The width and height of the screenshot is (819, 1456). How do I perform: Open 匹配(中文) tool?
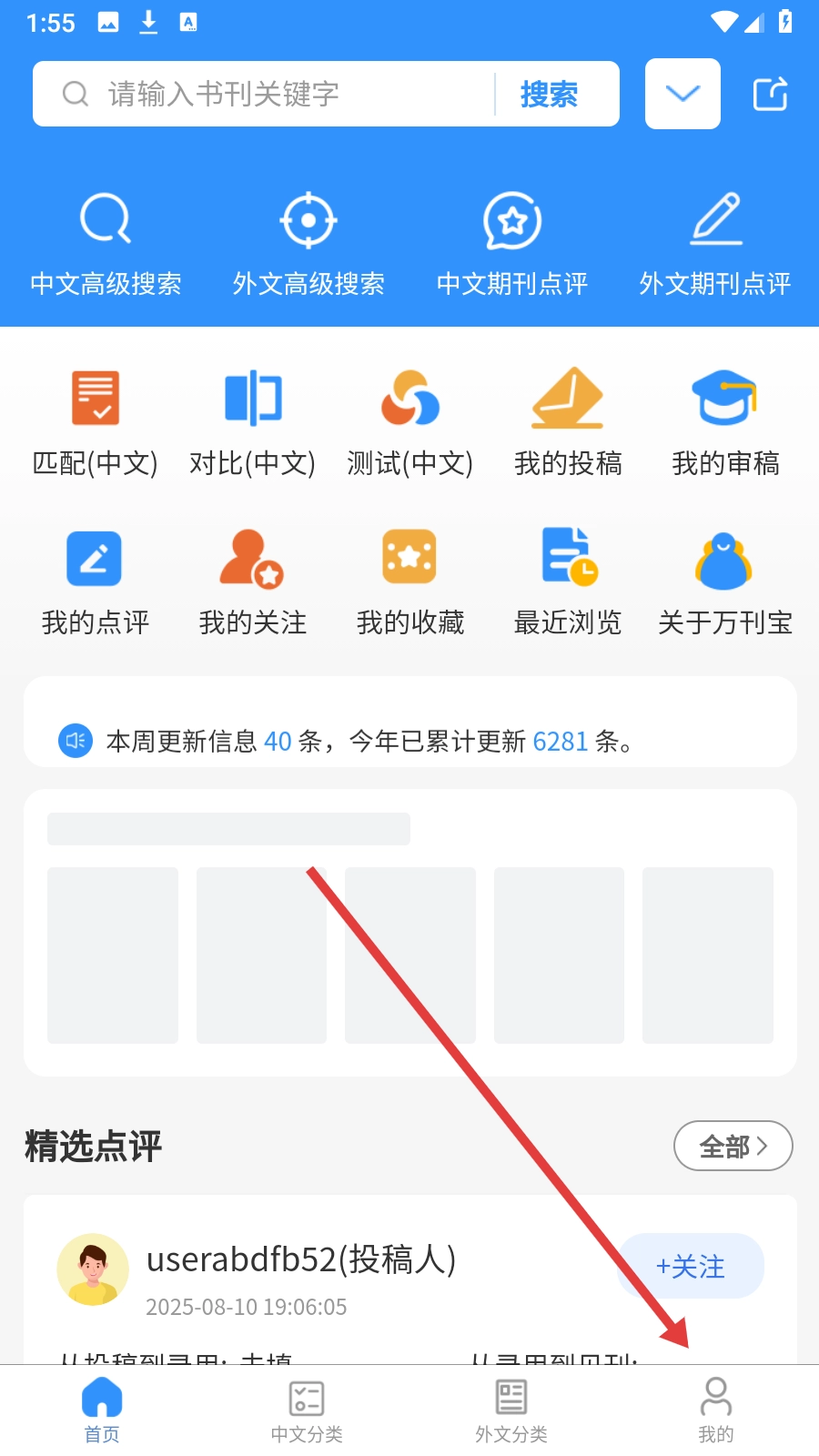click(96, 422)
